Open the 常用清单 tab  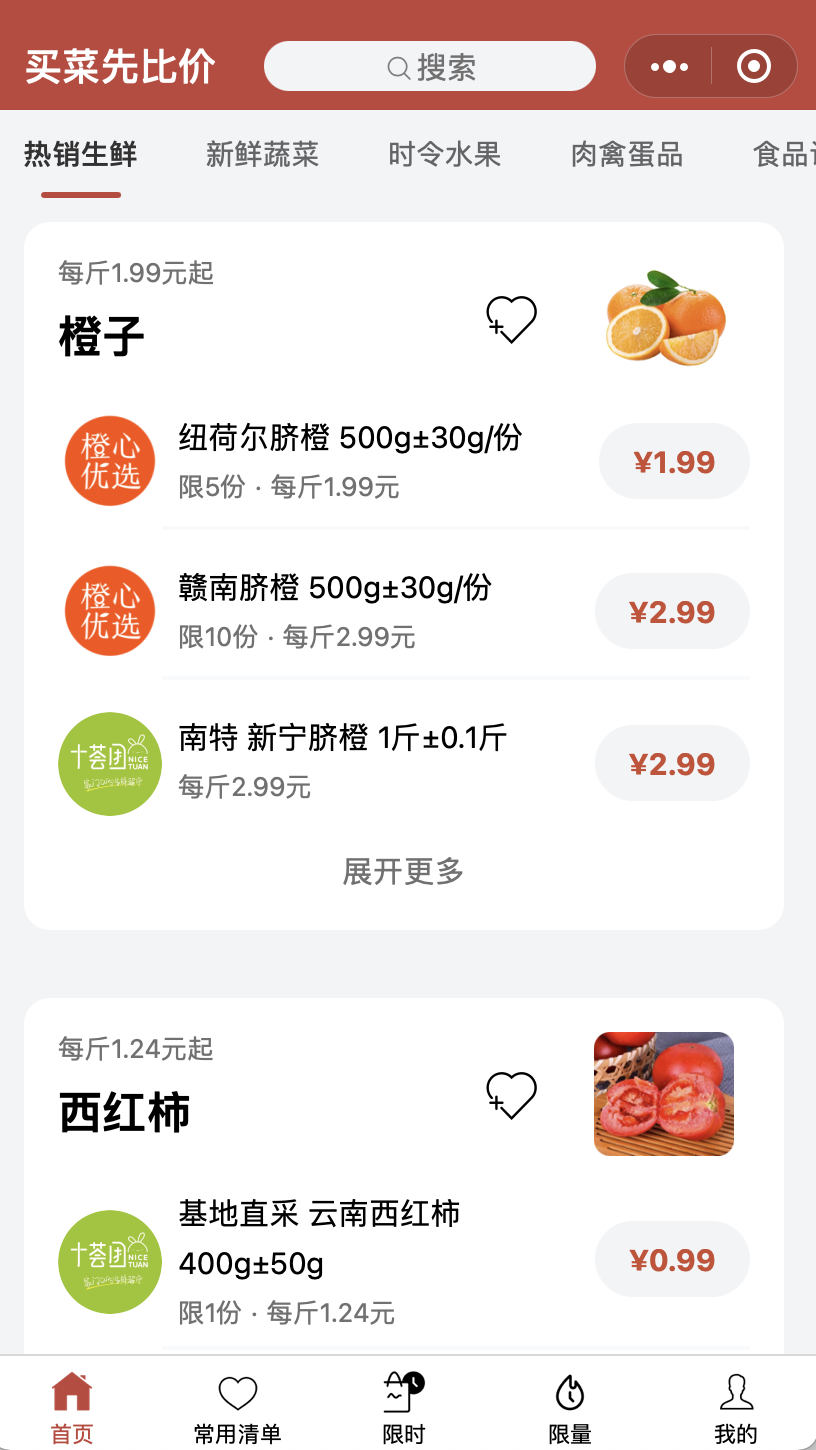237,1409
